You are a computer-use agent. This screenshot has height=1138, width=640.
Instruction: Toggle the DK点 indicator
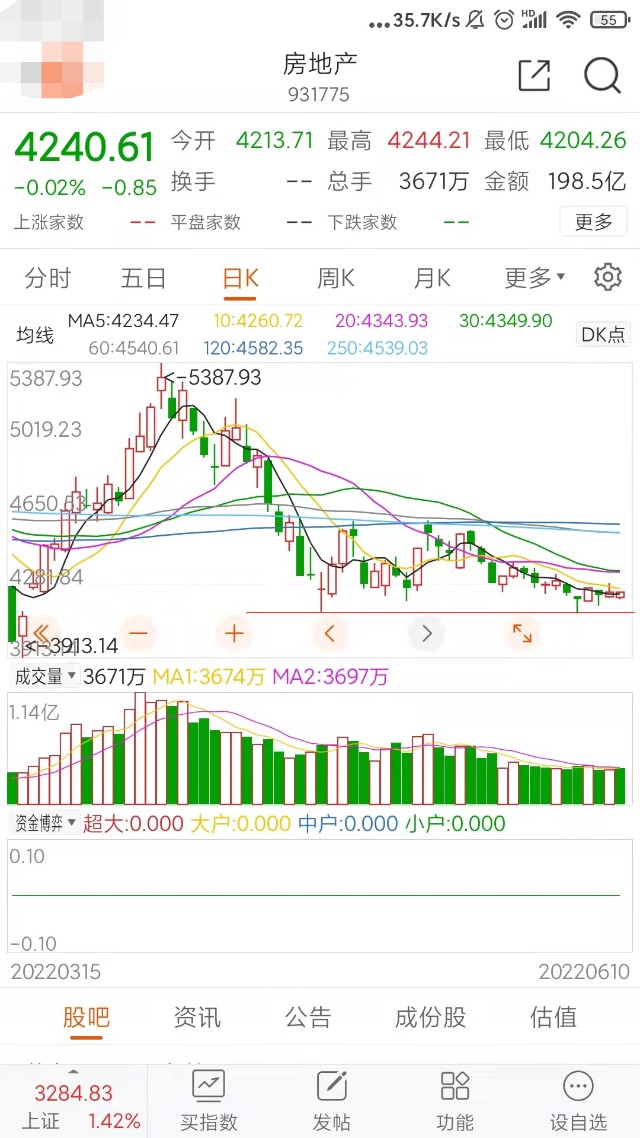click(602, 334)
